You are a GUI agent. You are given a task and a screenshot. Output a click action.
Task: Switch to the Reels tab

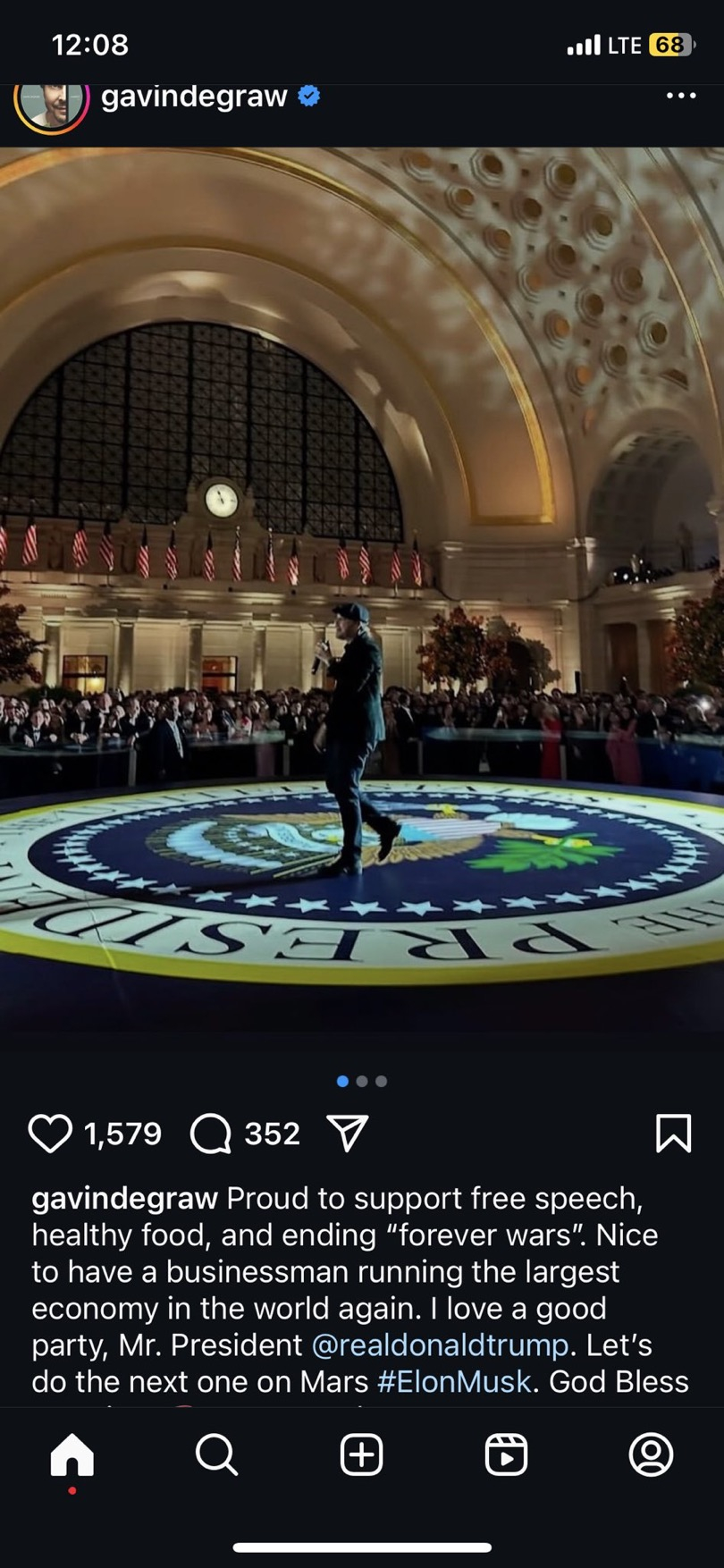tap(507, 1454)
